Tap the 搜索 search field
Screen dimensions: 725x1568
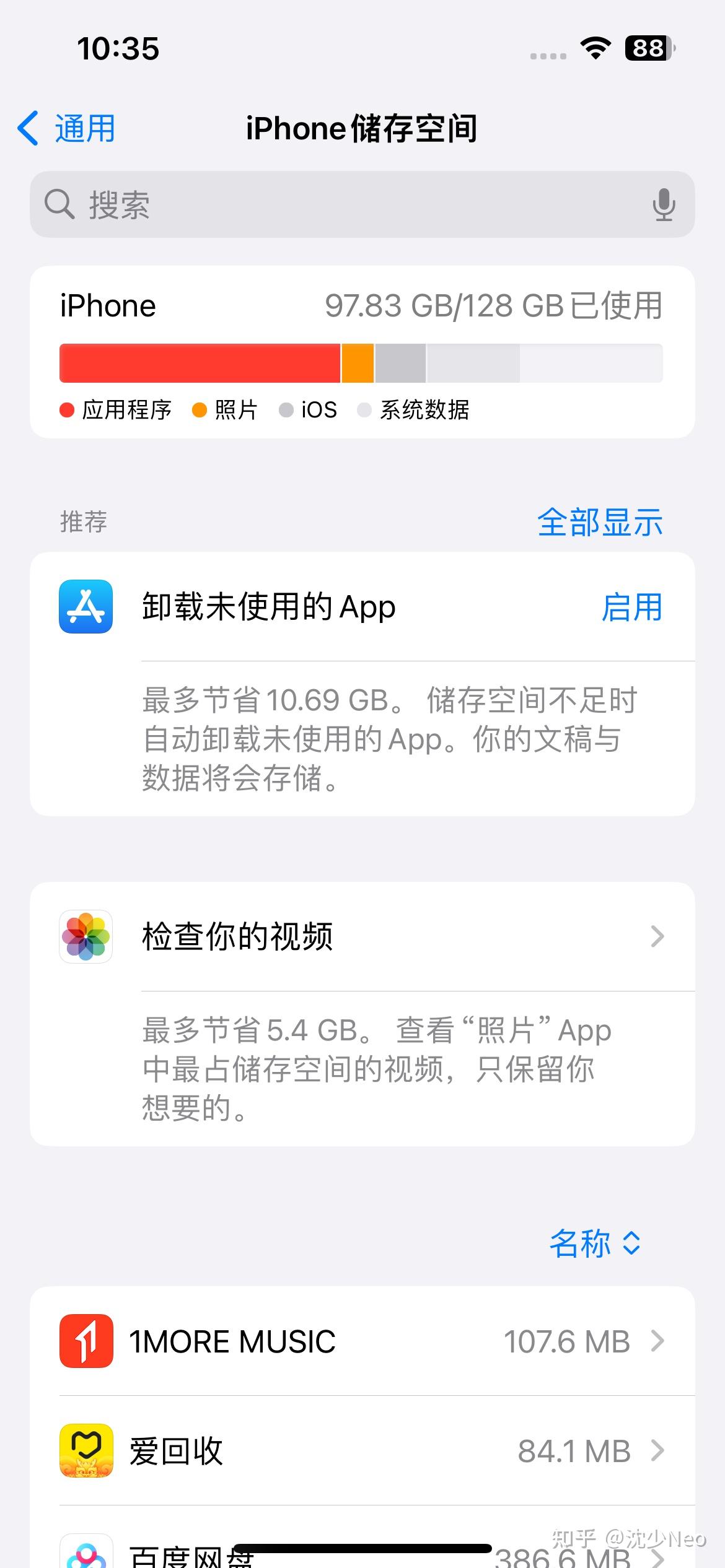362,204
